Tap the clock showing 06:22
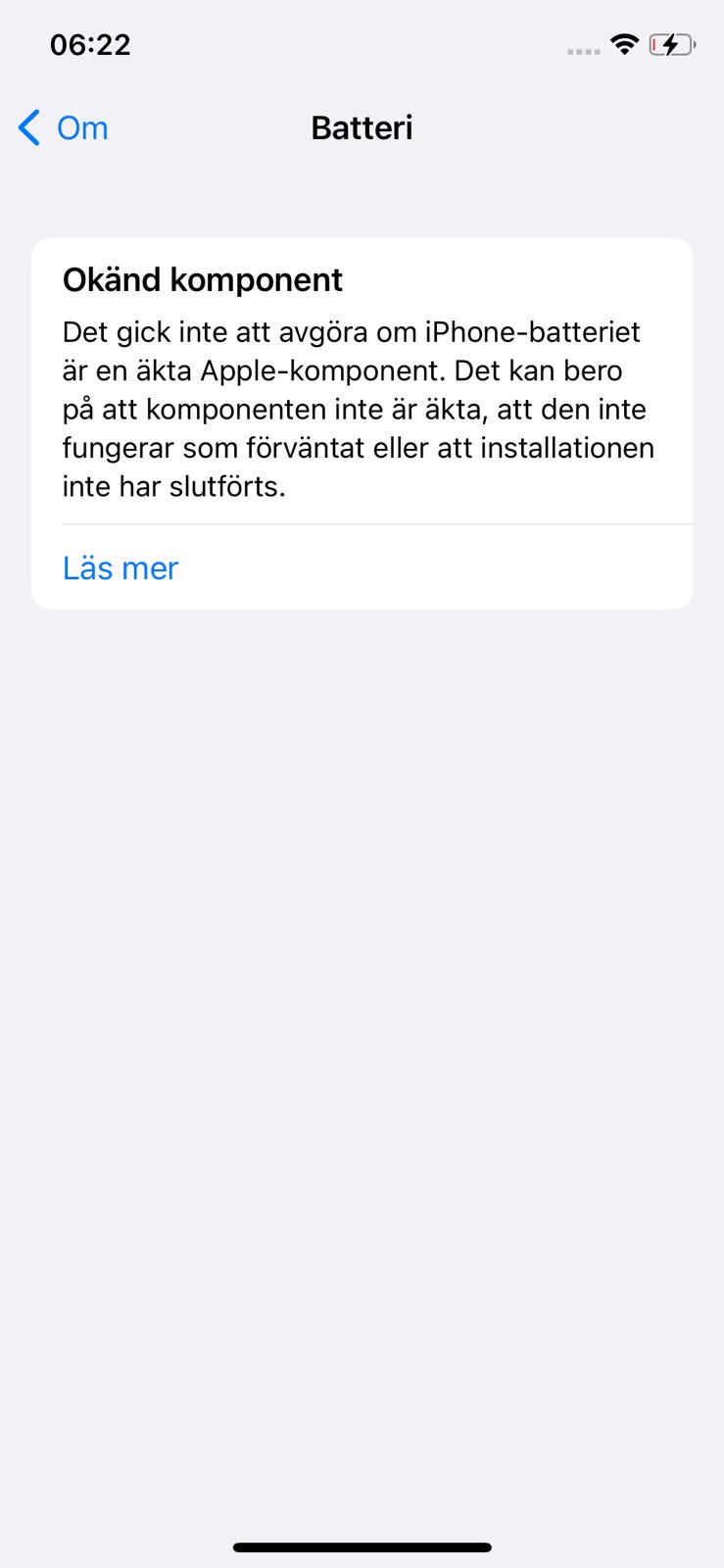This screenshot has height=1568, width=724. [x=90, y=44]
